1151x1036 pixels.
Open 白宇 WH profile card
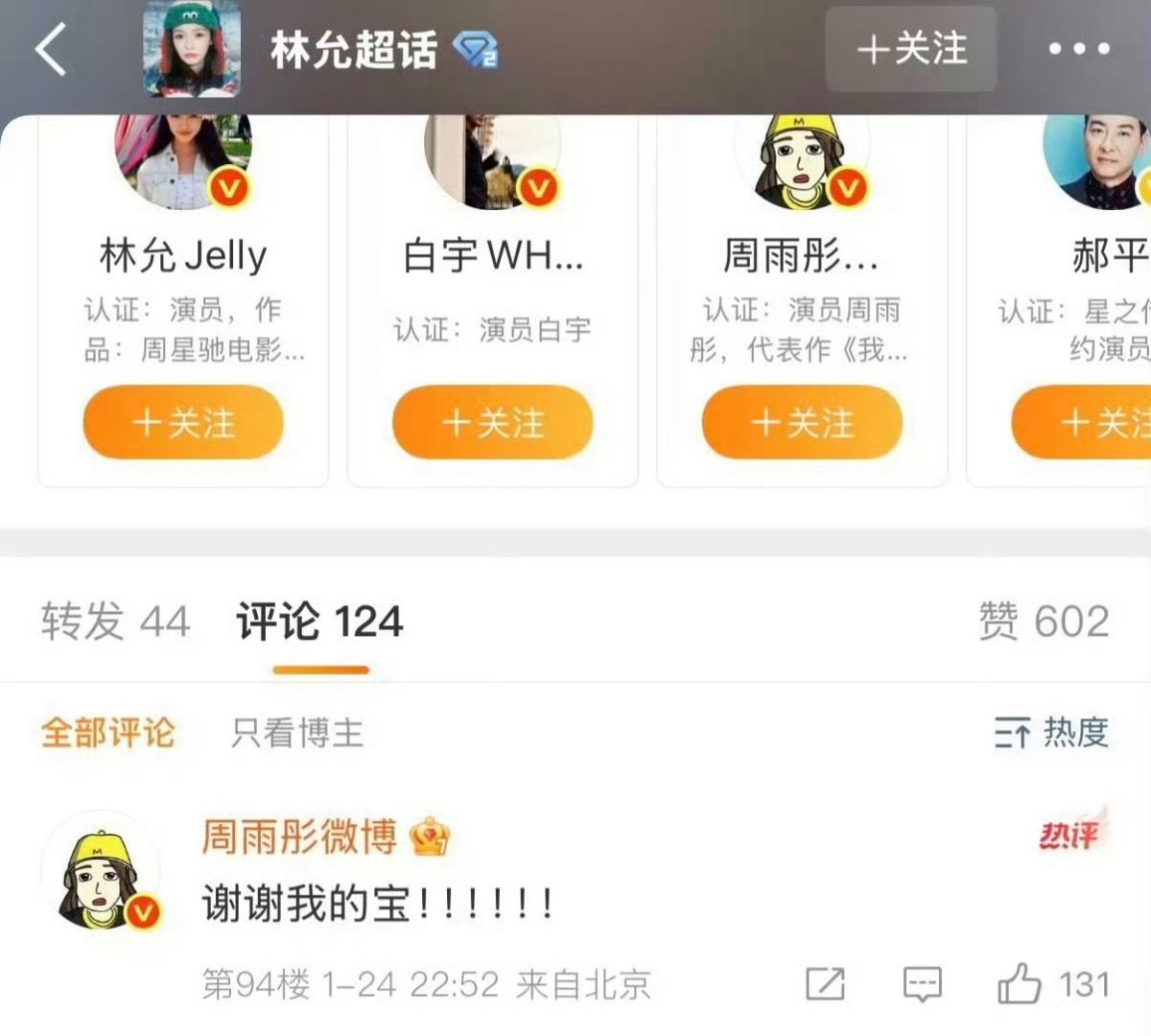click(x=492, y=255)
